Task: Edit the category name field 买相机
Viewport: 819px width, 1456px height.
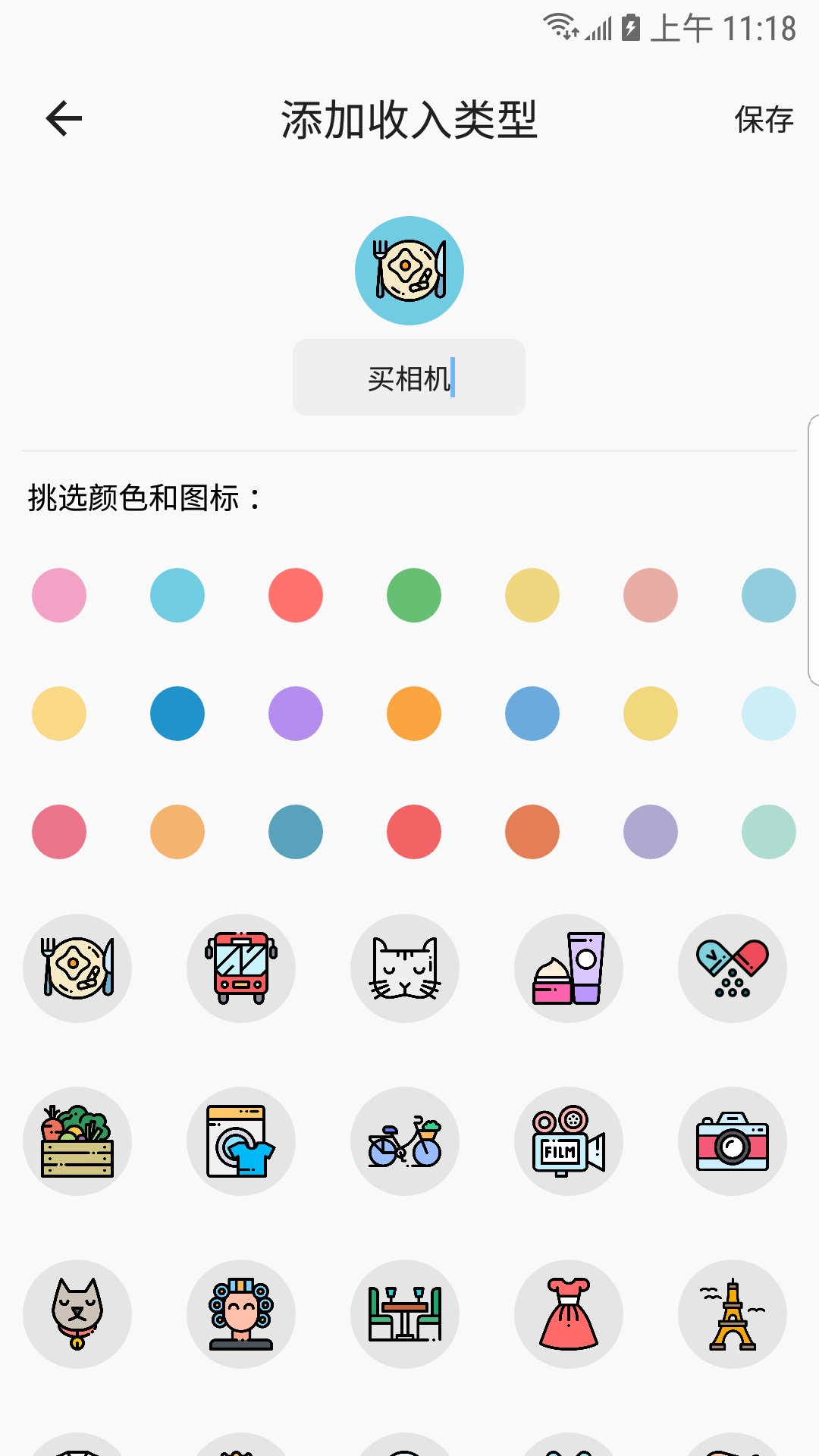Action: (409, 378)
